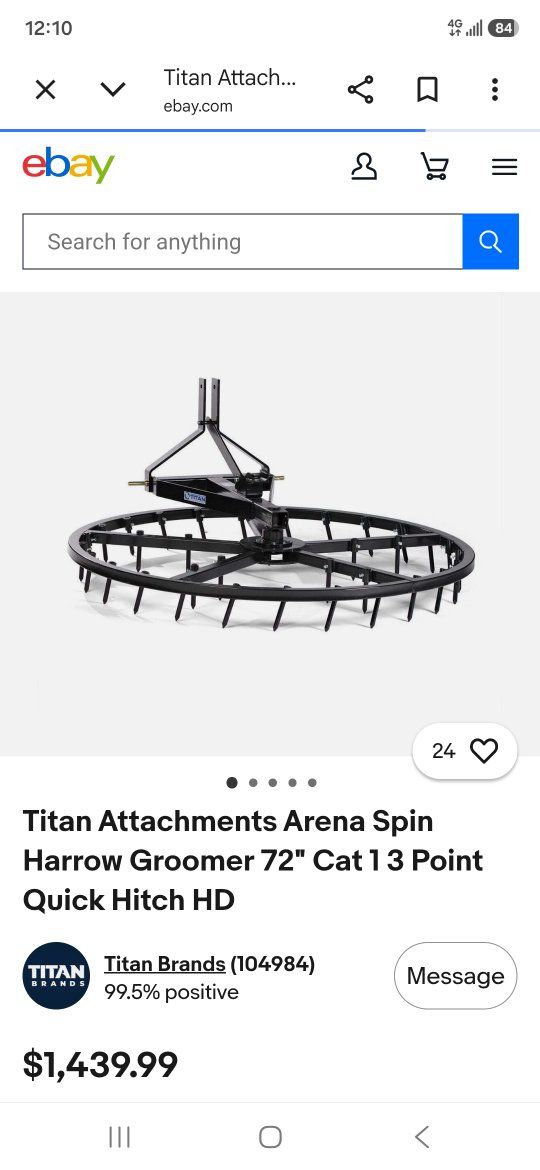Open recent apps from the navigation bar
This screenshot has height=1170, width=540.
[119, 1137]
